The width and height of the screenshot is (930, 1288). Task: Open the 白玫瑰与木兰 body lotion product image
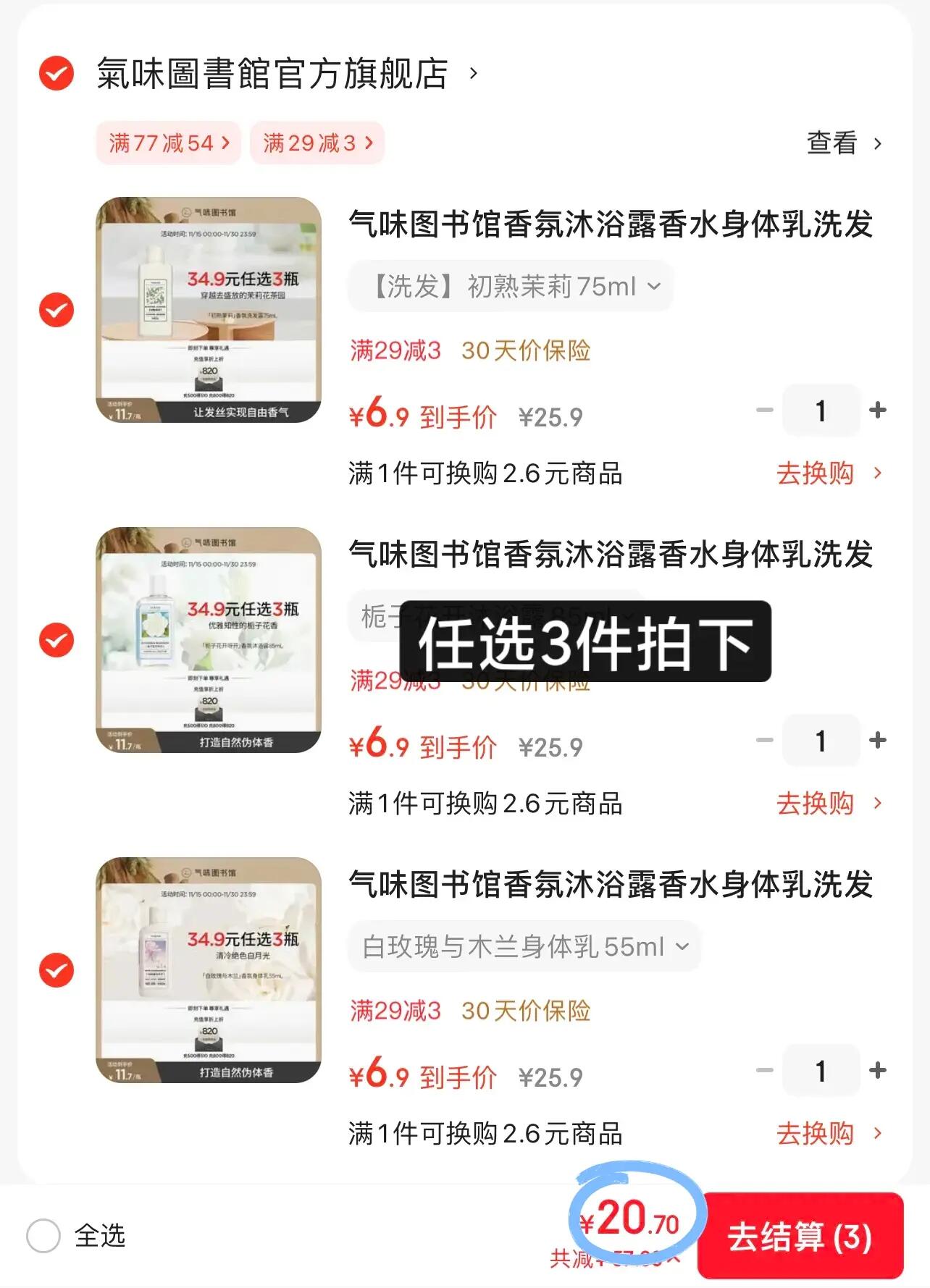(x=209, y=970)
